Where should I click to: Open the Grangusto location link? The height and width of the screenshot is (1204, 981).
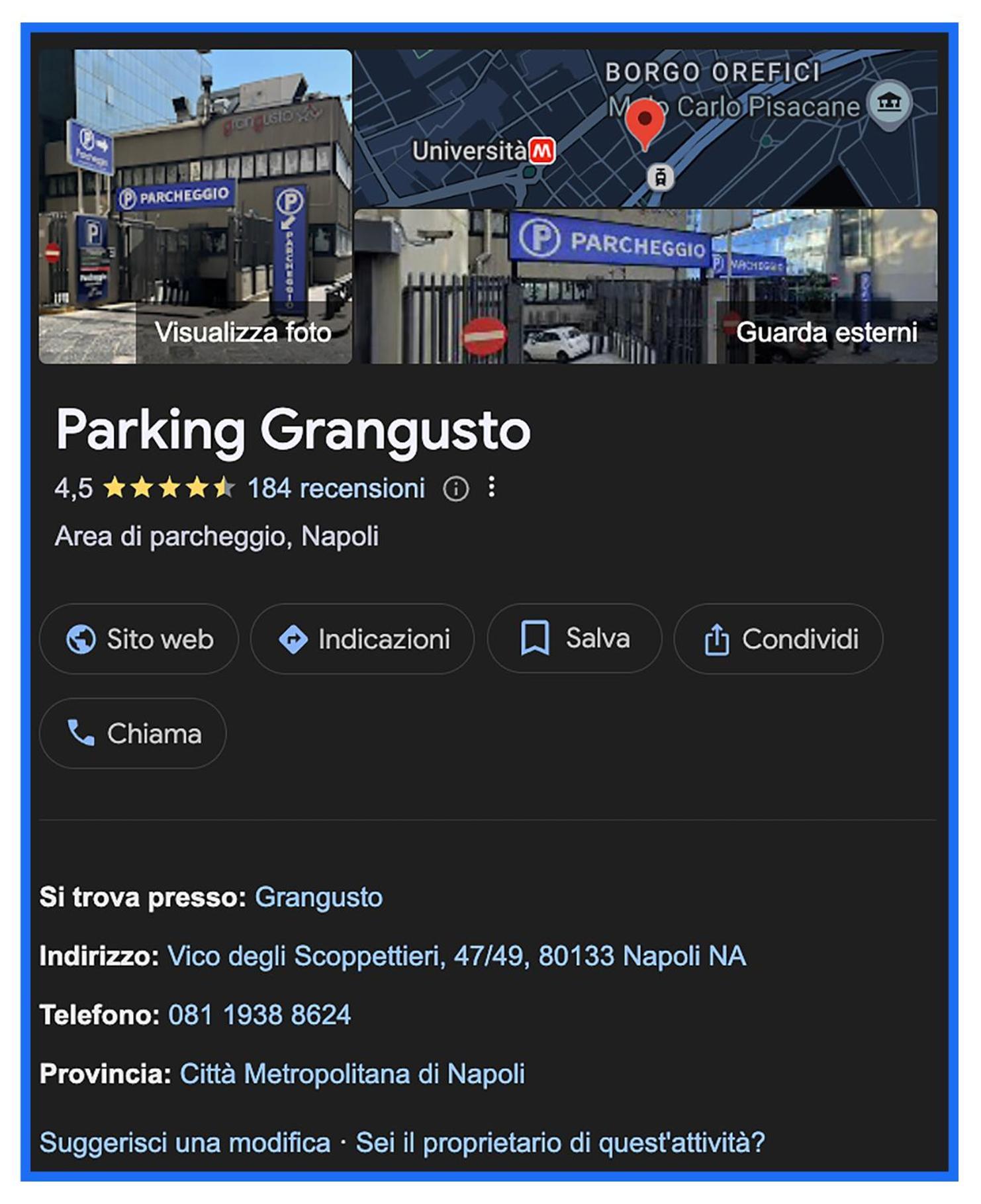[318, 898]
